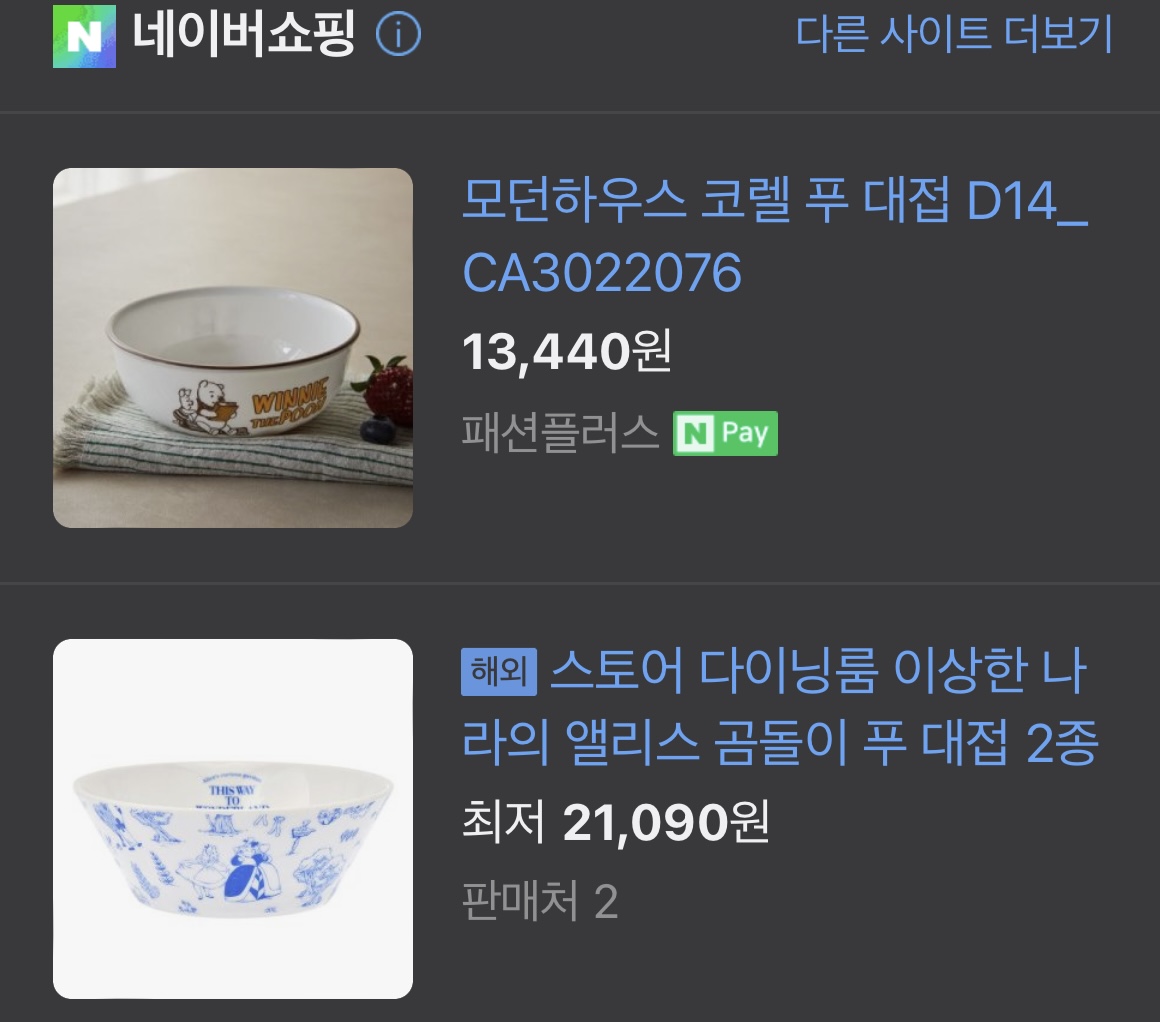Open the Winnie the Pooh bowl image

(x=233, y=348)
